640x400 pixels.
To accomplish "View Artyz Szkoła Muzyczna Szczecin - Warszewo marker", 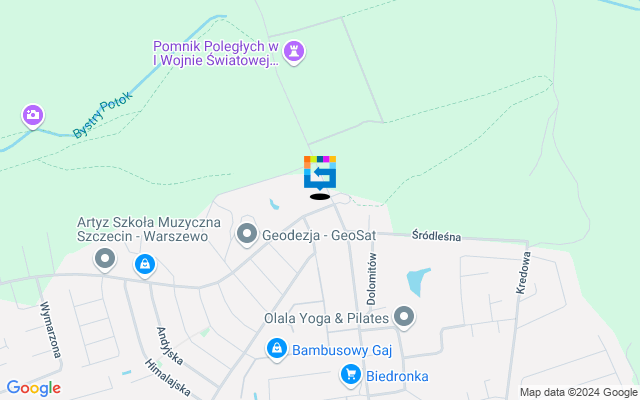I will pos(105,260).
